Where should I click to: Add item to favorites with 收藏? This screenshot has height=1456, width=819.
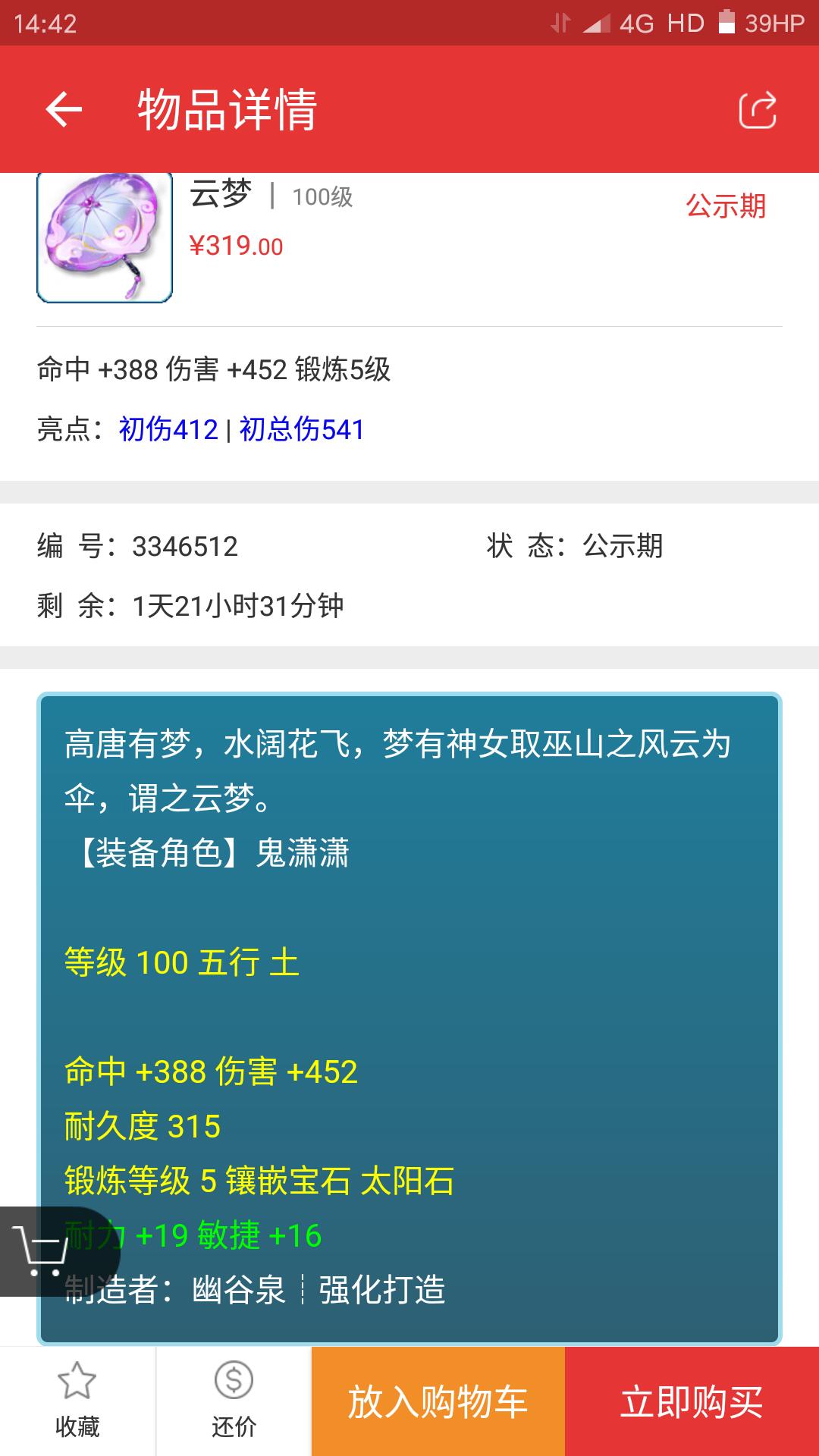click(77, 1401)
